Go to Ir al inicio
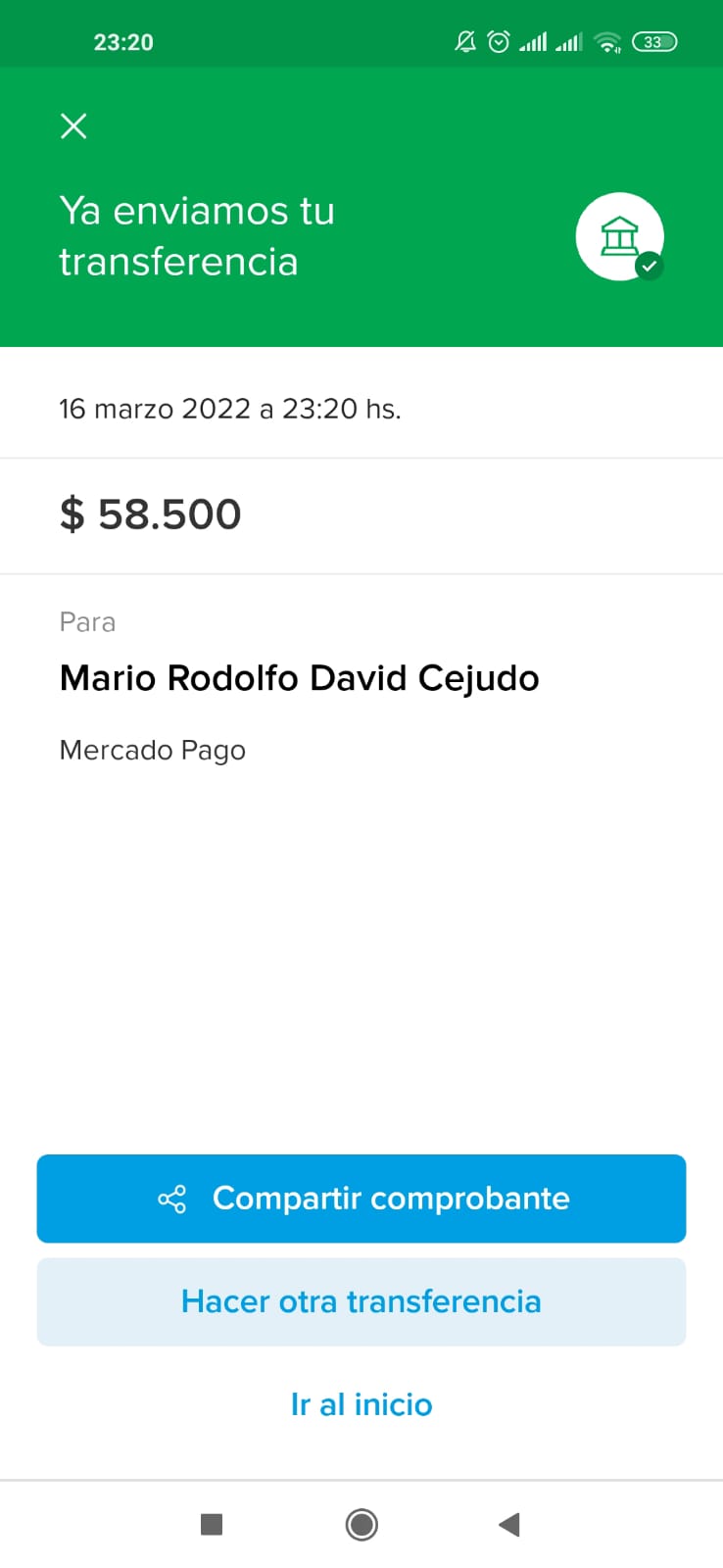 [x=361, y=1404]
